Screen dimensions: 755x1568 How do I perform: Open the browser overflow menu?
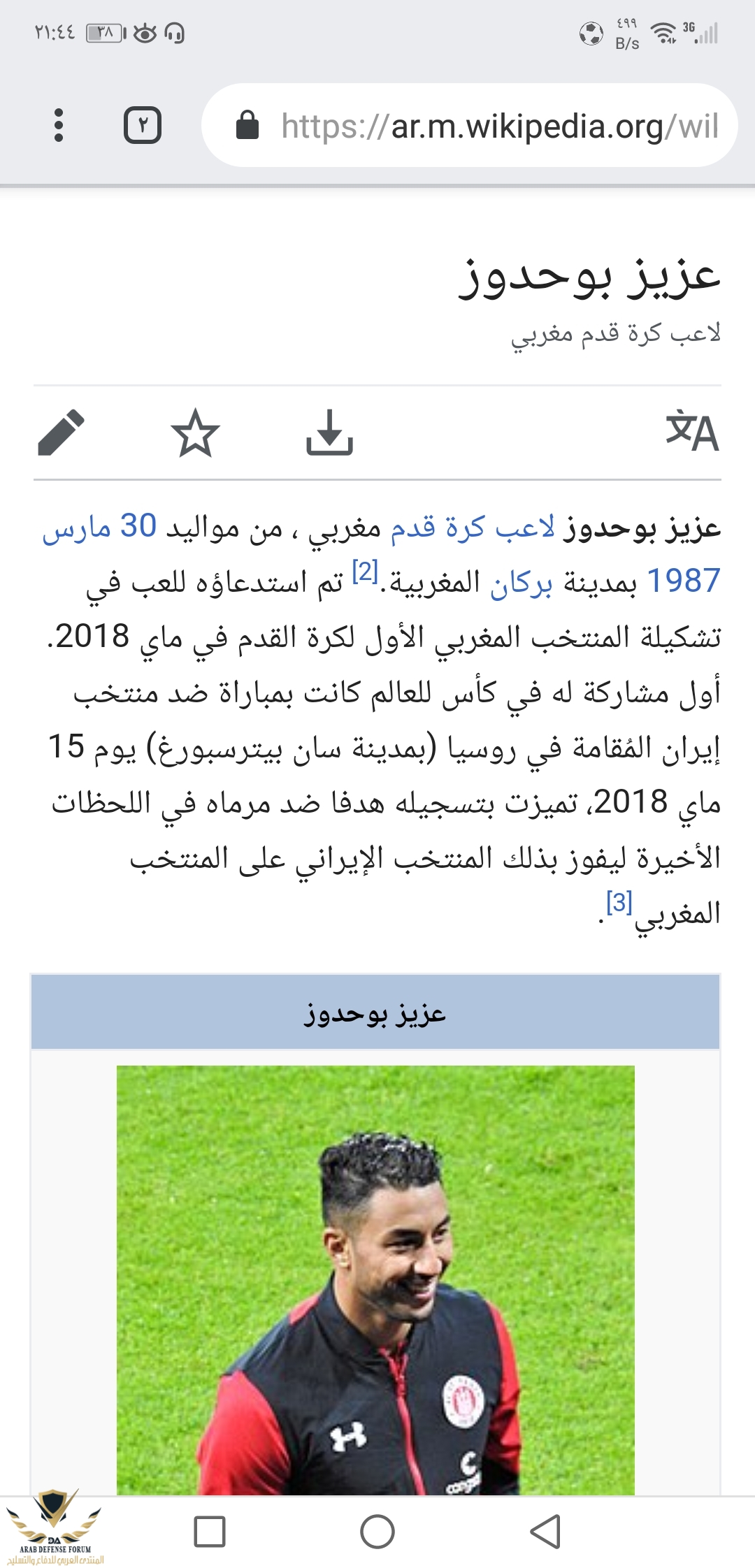(x=59, y=126)
